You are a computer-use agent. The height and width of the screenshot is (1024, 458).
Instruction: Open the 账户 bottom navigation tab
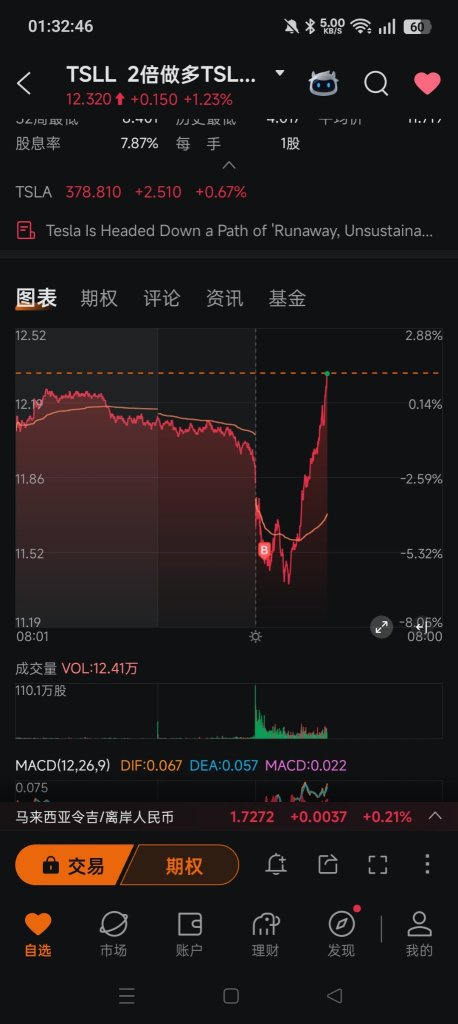(189, 934)
